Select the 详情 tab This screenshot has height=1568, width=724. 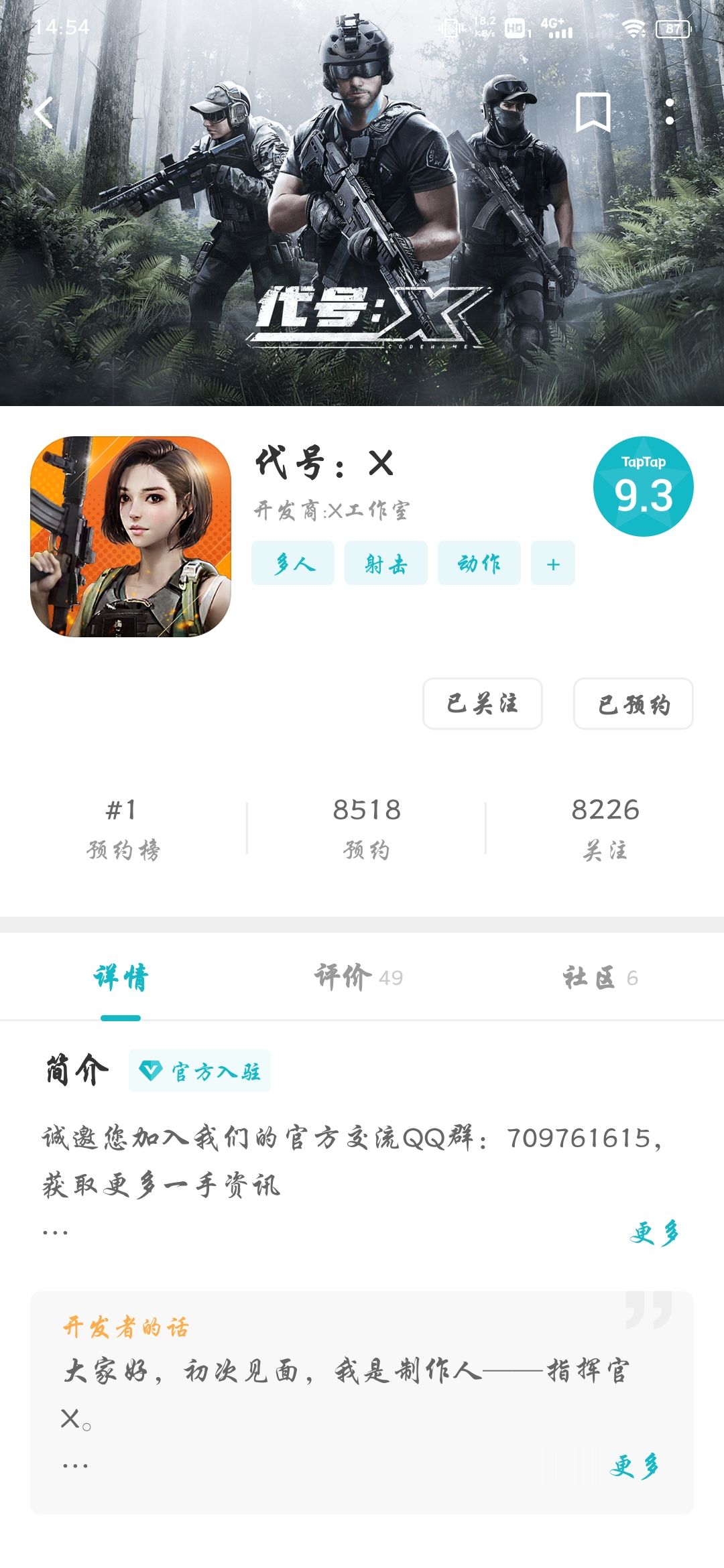click(x=121, y=977)
